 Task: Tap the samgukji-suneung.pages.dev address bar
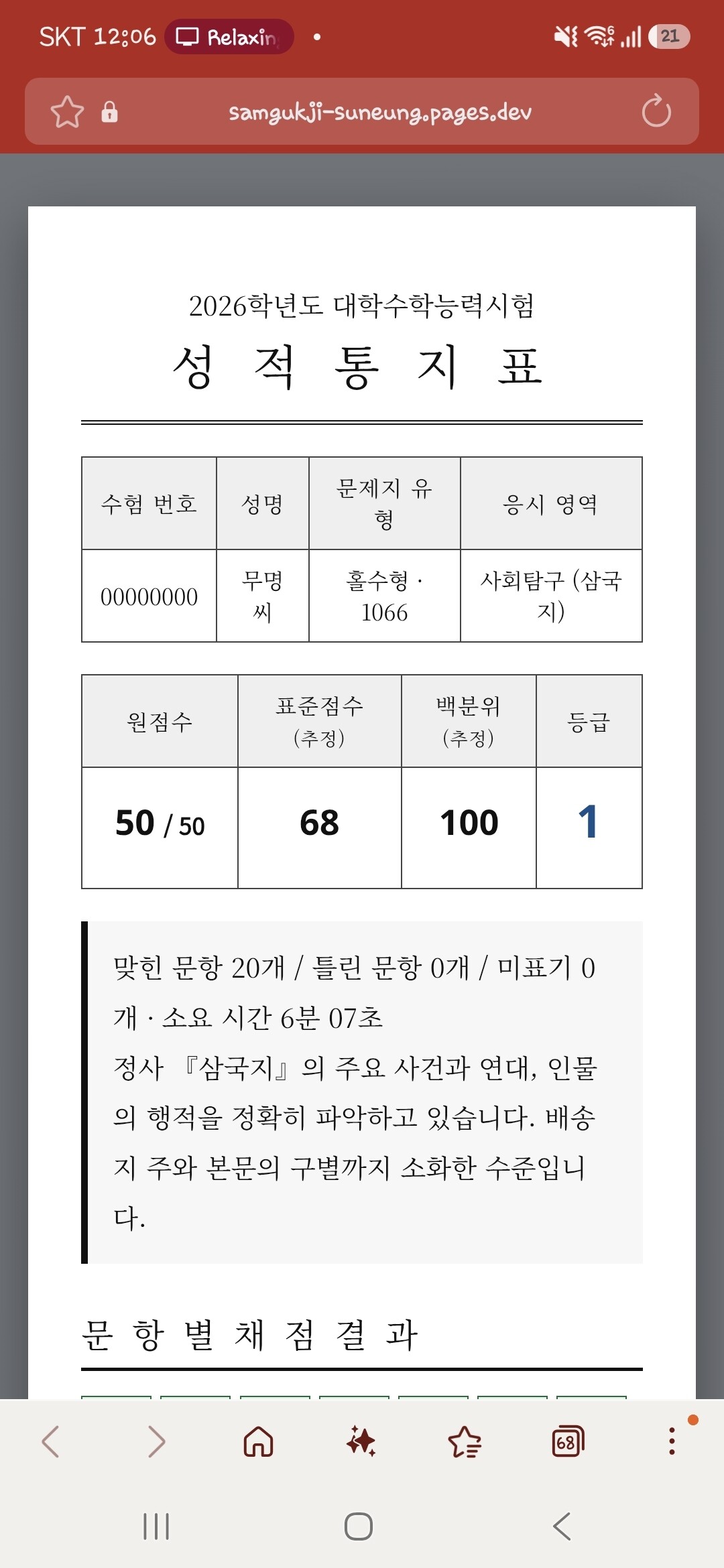coord(380,112)
